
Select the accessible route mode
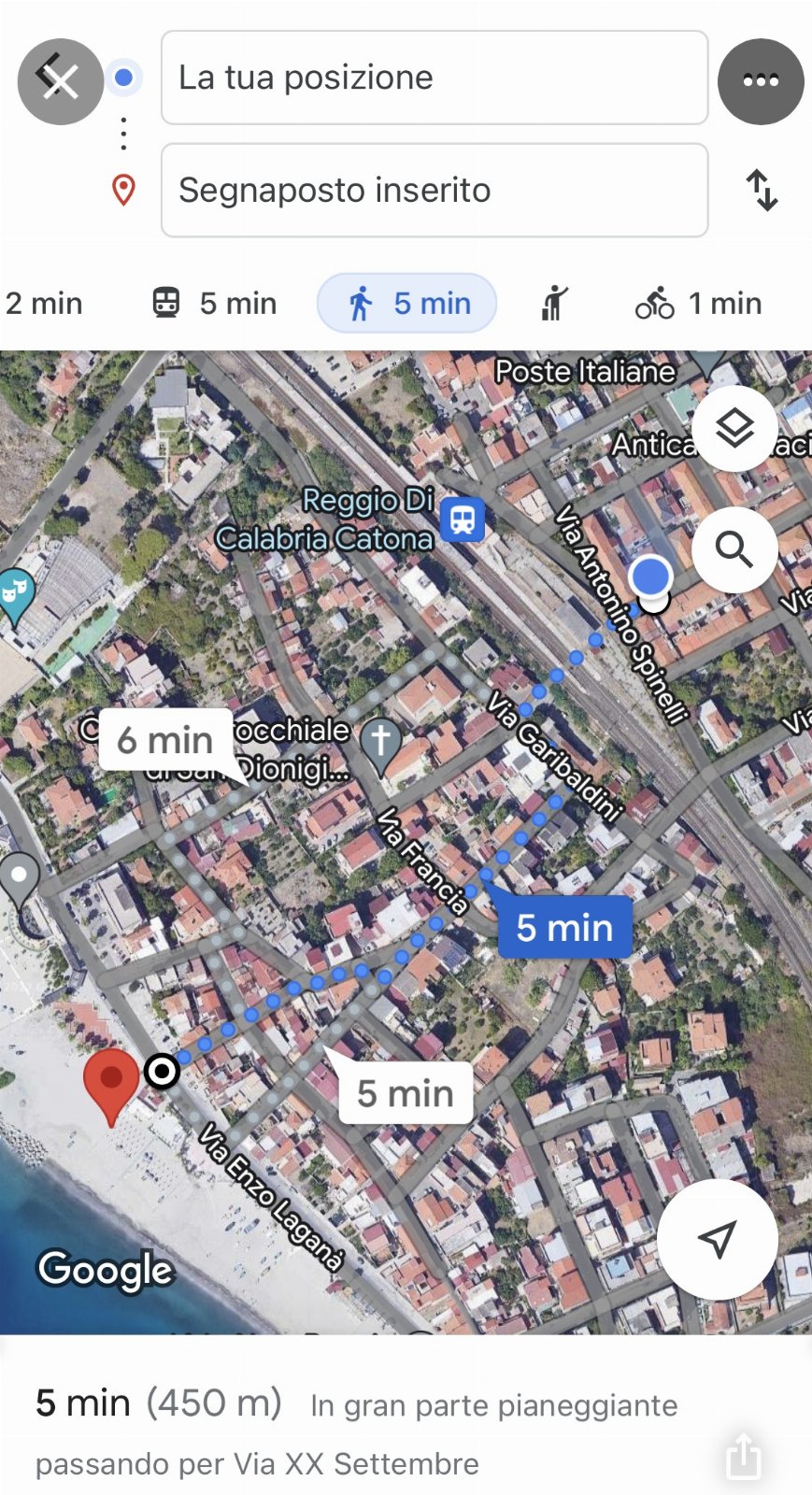coord(552,302)
